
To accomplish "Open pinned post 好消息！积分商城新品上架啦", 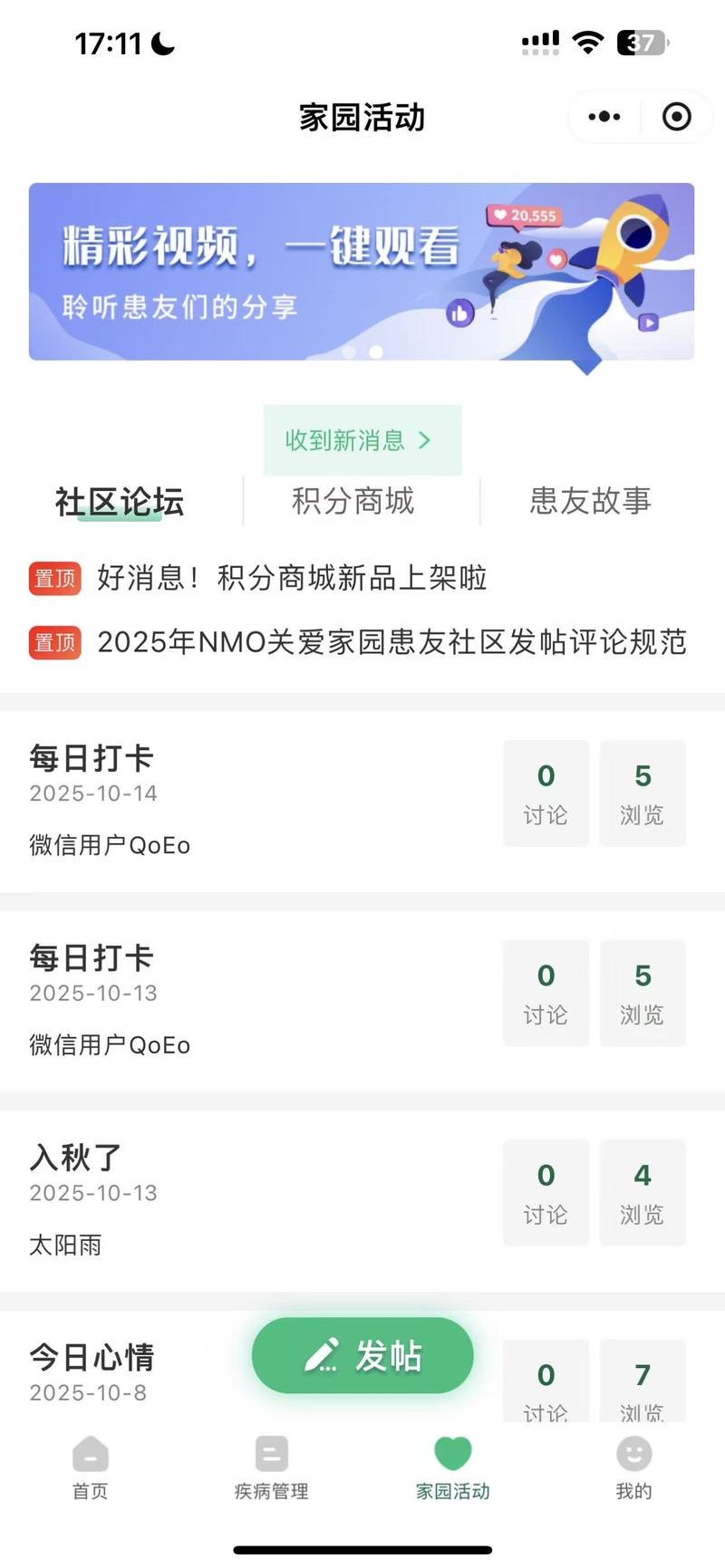I will [x=292, y=578].
